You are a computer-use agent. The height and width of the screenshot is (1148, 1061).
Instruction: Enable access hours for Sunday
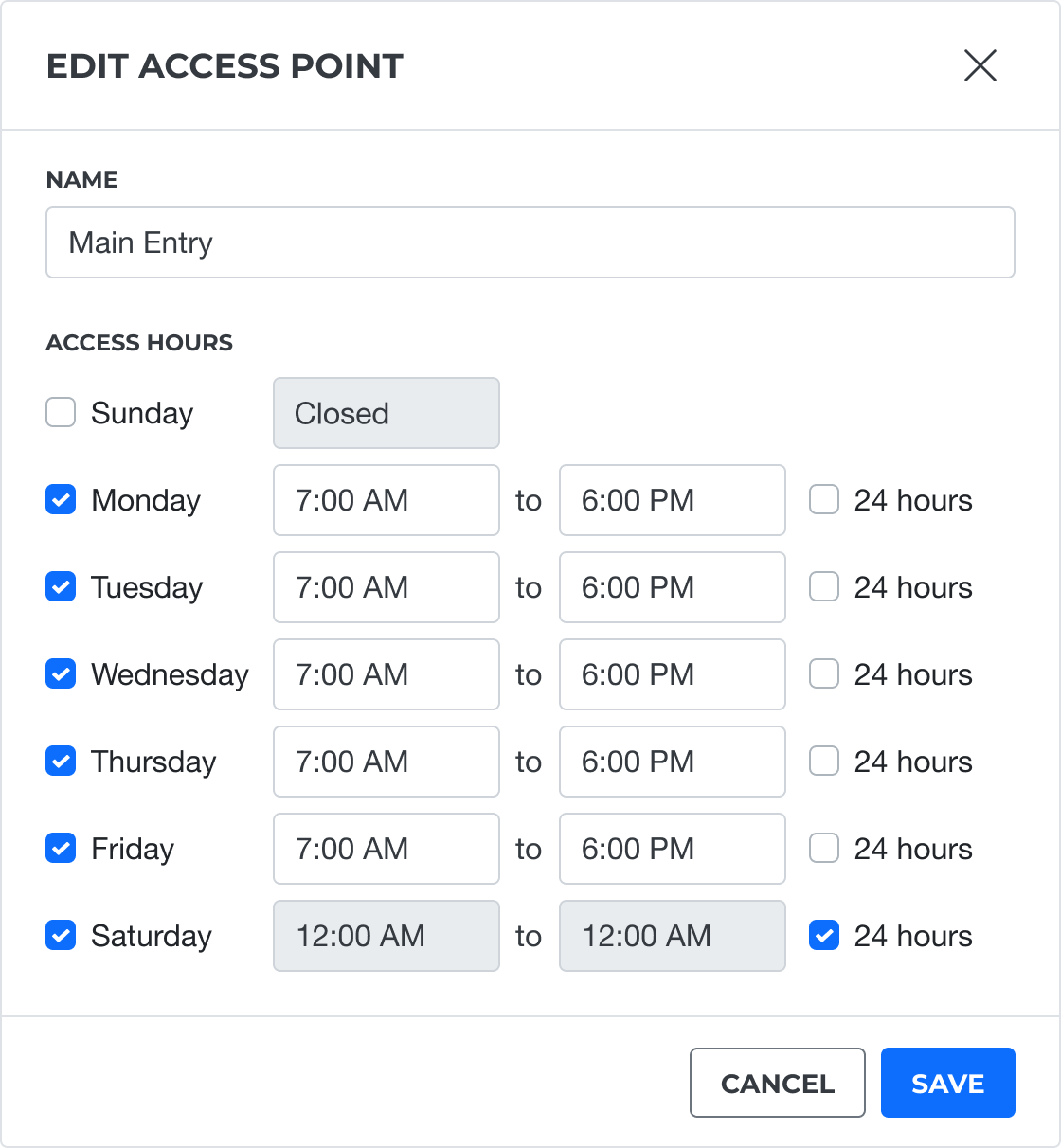pyautogui.click(x=61, y=413)
